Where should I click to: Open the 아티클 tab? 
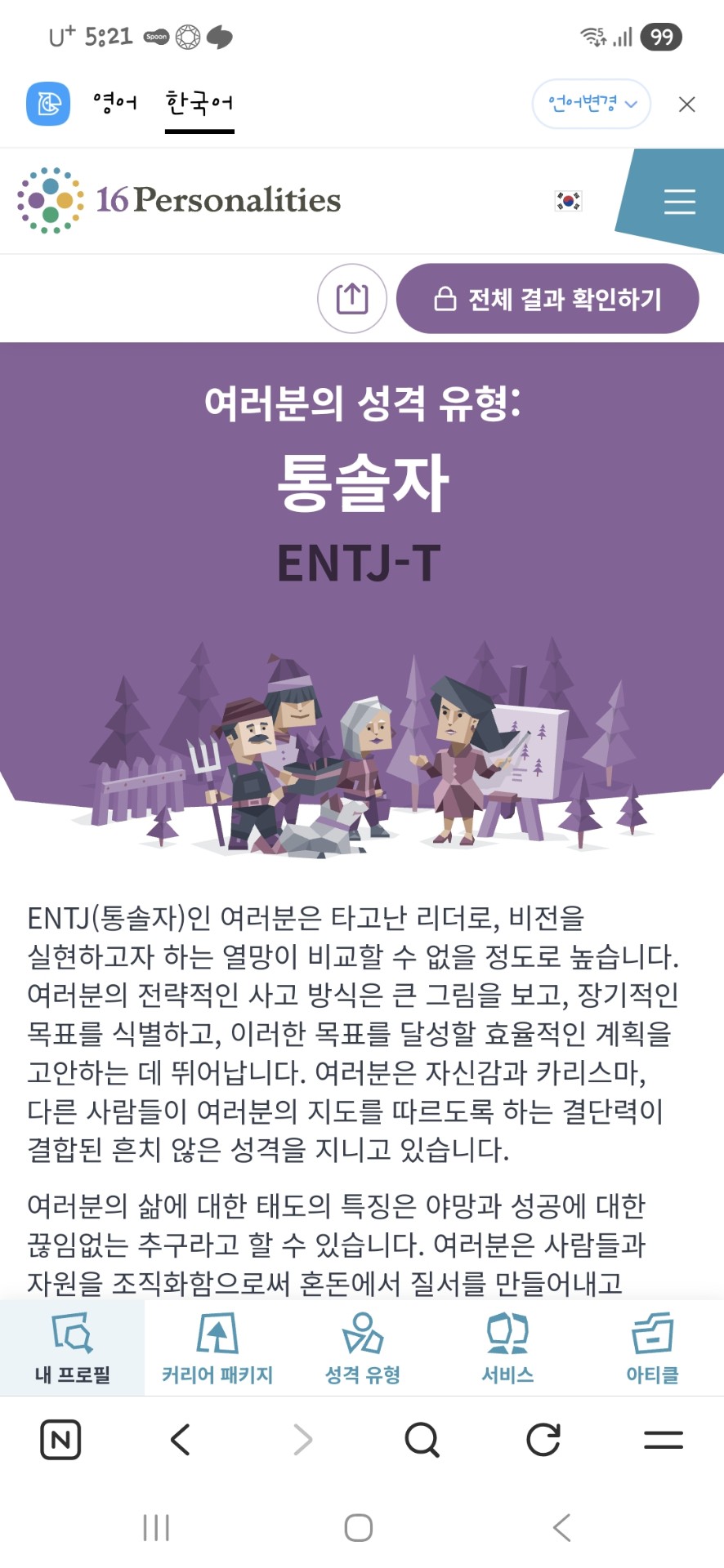652,1348
